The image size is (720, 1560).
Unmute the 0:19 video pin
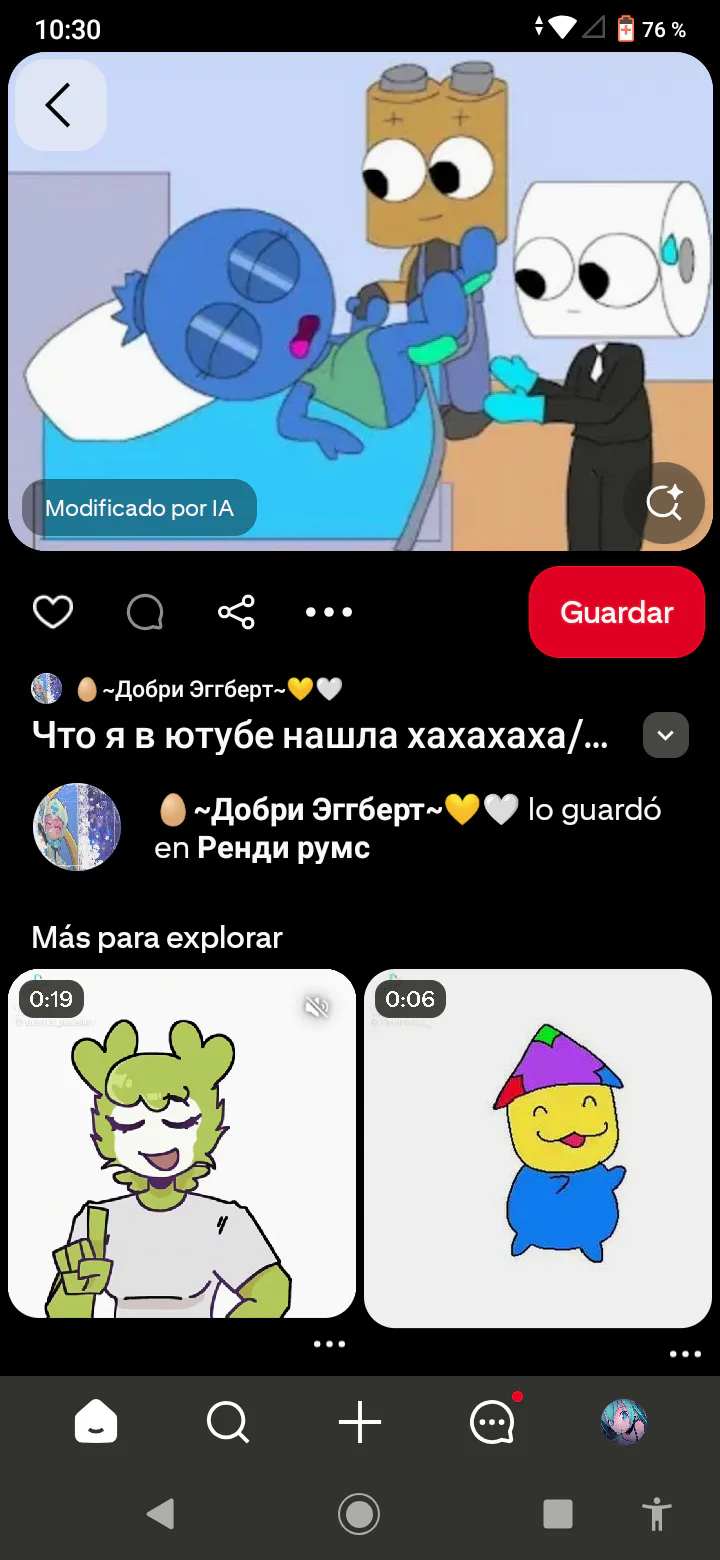click(x=317, y=1007)
